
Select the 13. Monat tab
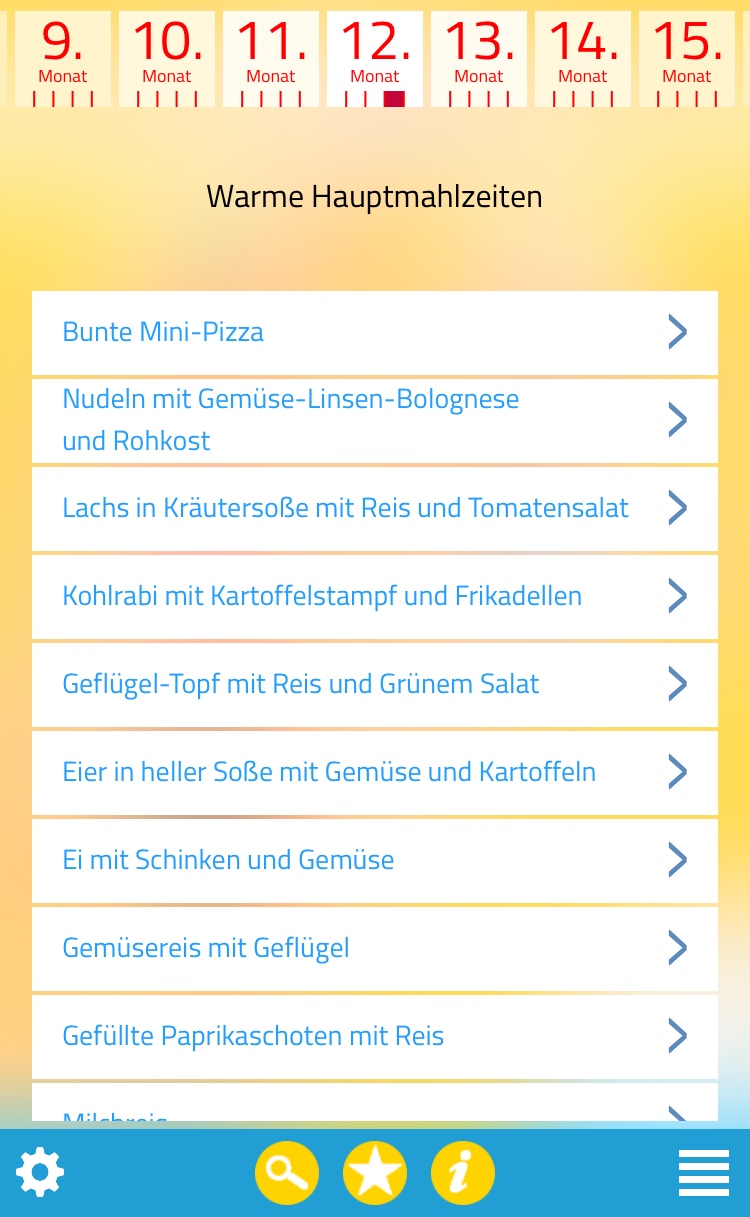tap(479, 57)
